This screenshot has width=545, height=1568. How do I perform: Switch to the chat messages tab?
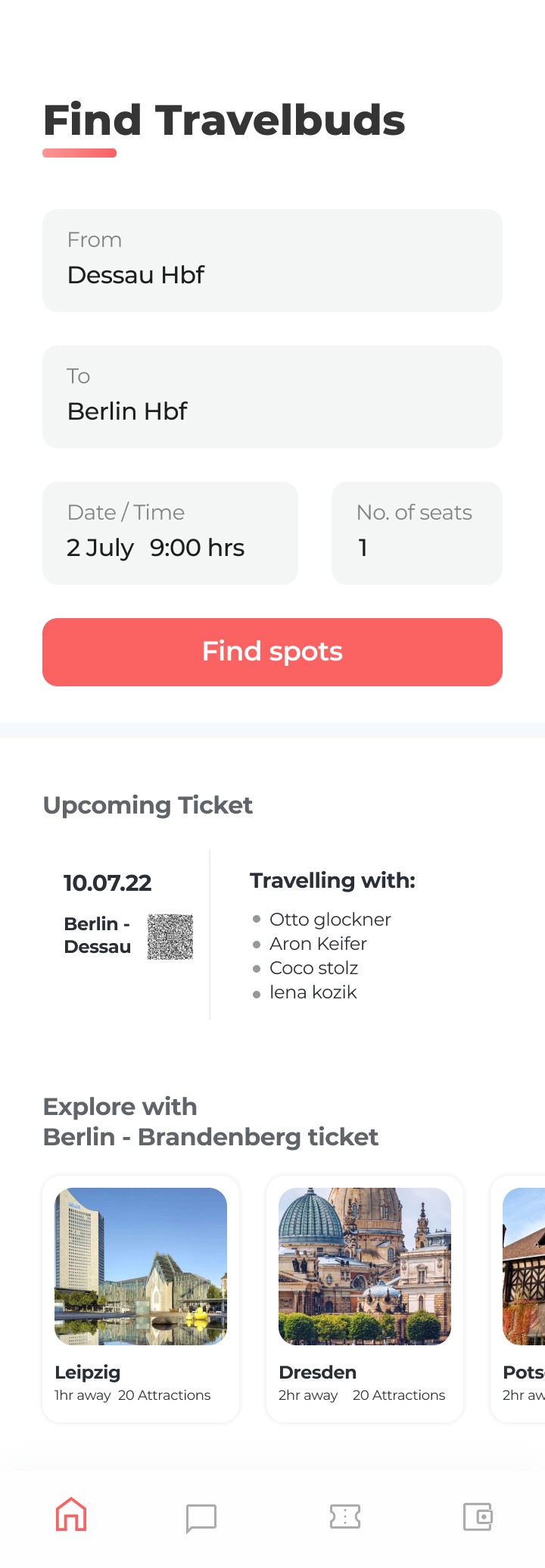pos(201,1517)
